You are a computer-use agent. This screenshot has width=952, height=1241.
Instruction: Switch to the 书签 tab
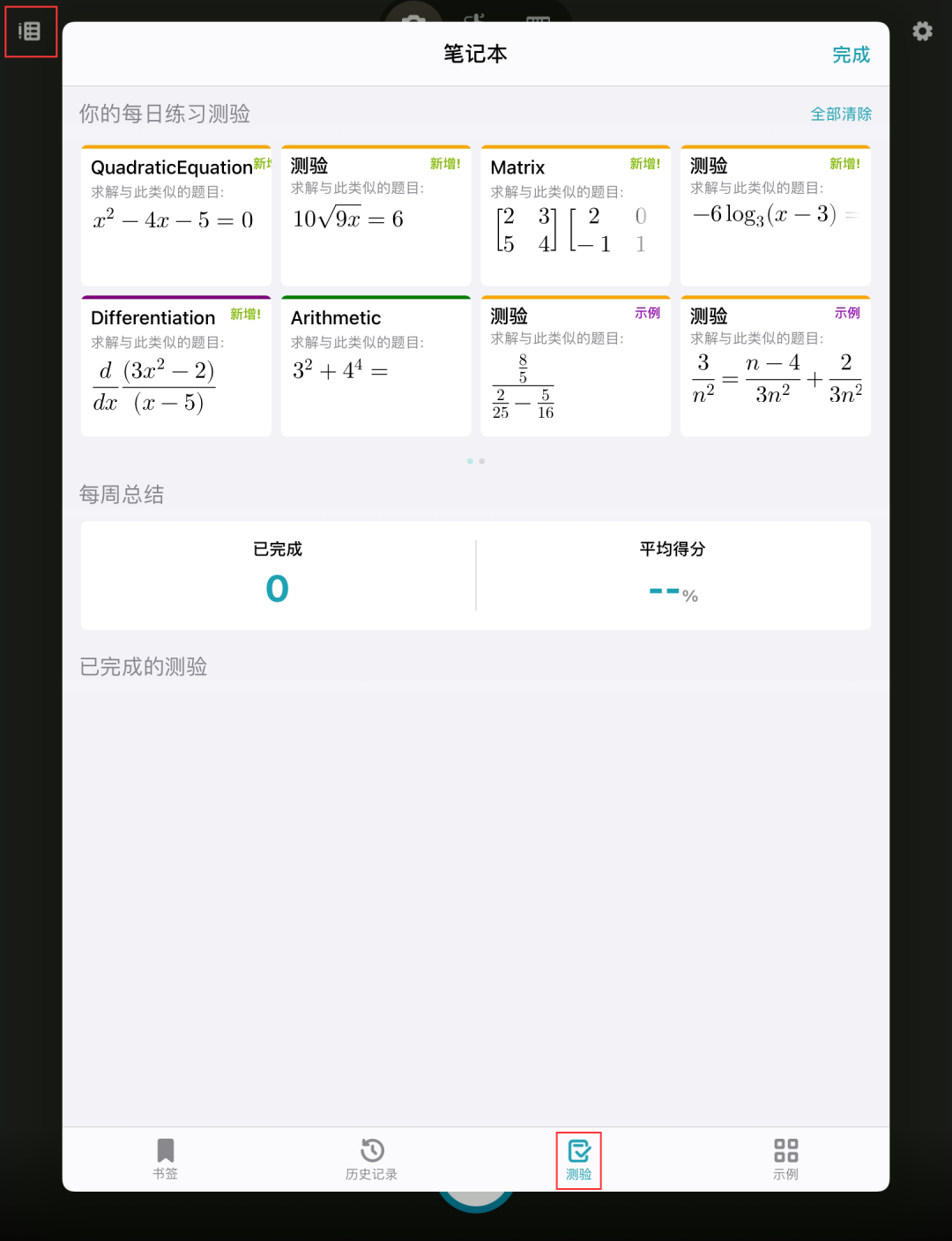[166, 1159]
